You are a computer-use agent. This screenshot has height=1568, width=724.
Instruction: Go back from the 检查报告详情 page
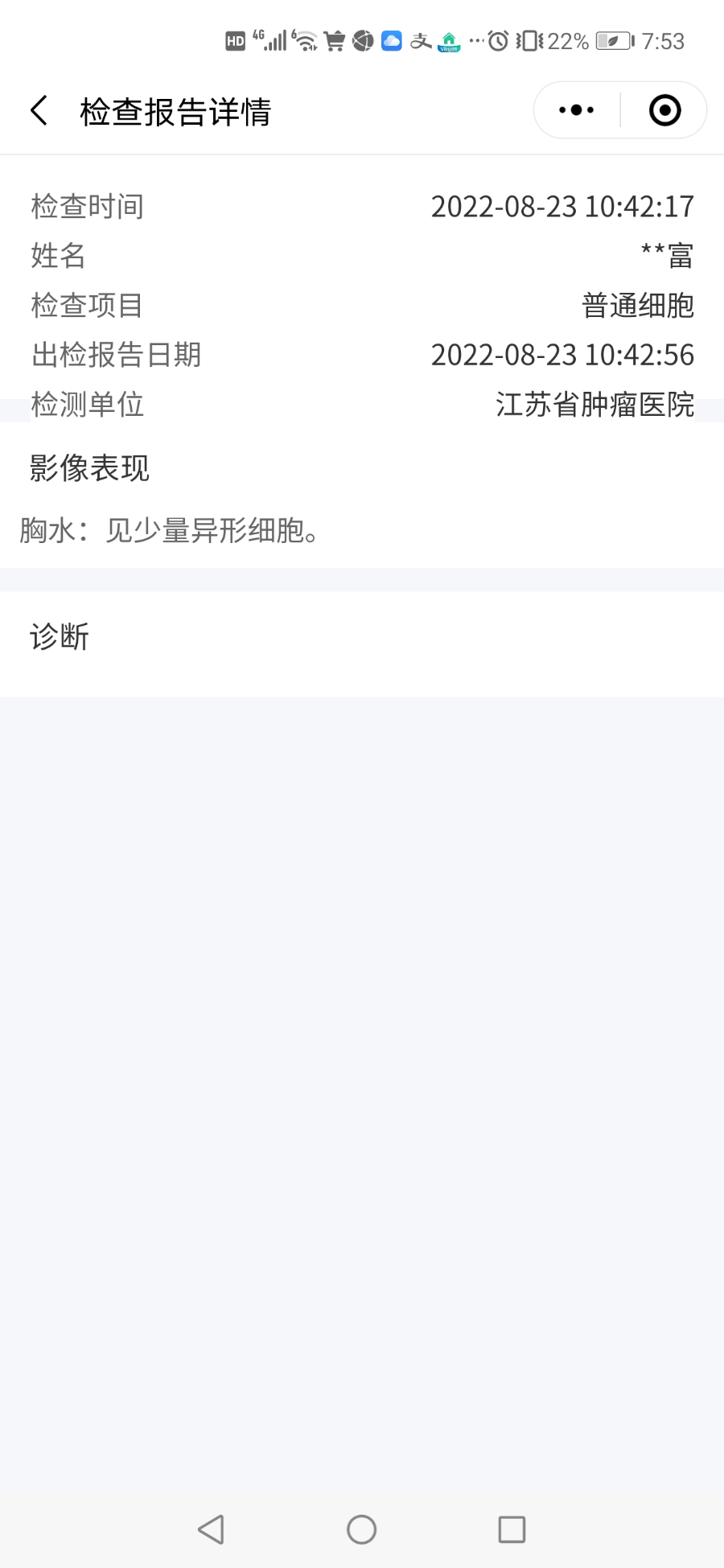click(x=39, y=110)
